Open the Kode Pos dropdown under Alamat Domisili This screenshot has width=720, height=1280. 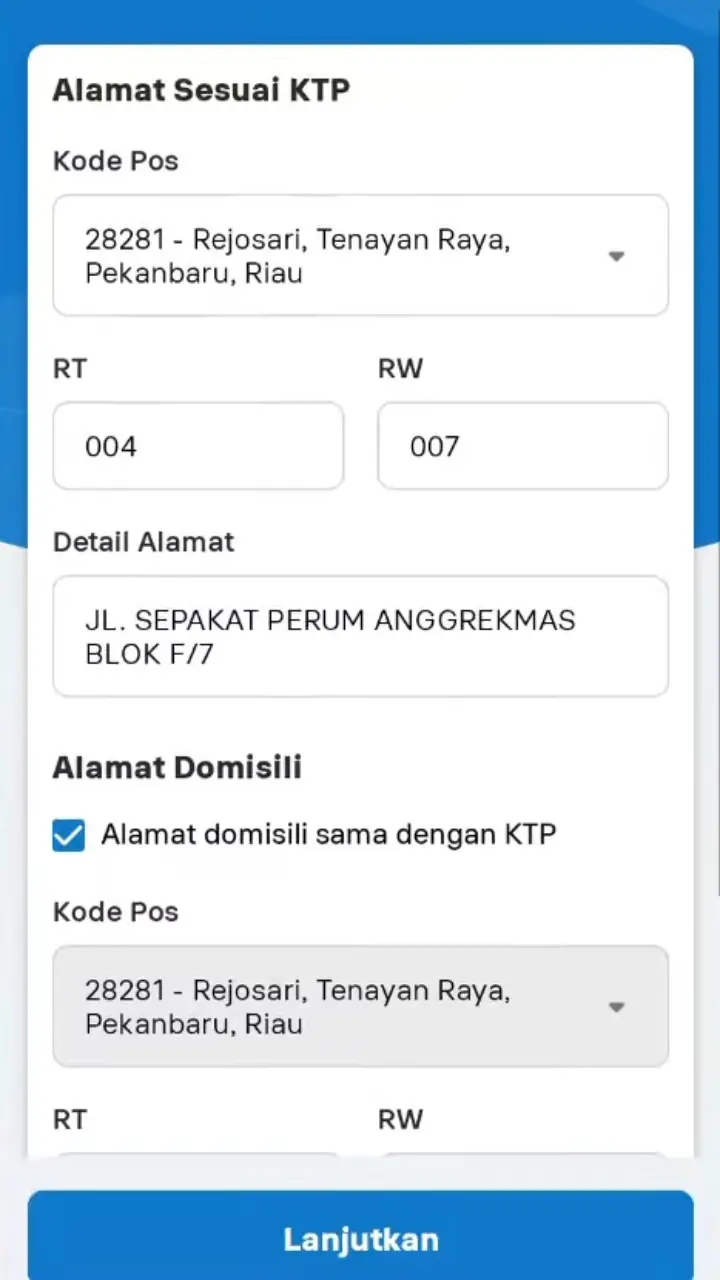point(360,1006)
